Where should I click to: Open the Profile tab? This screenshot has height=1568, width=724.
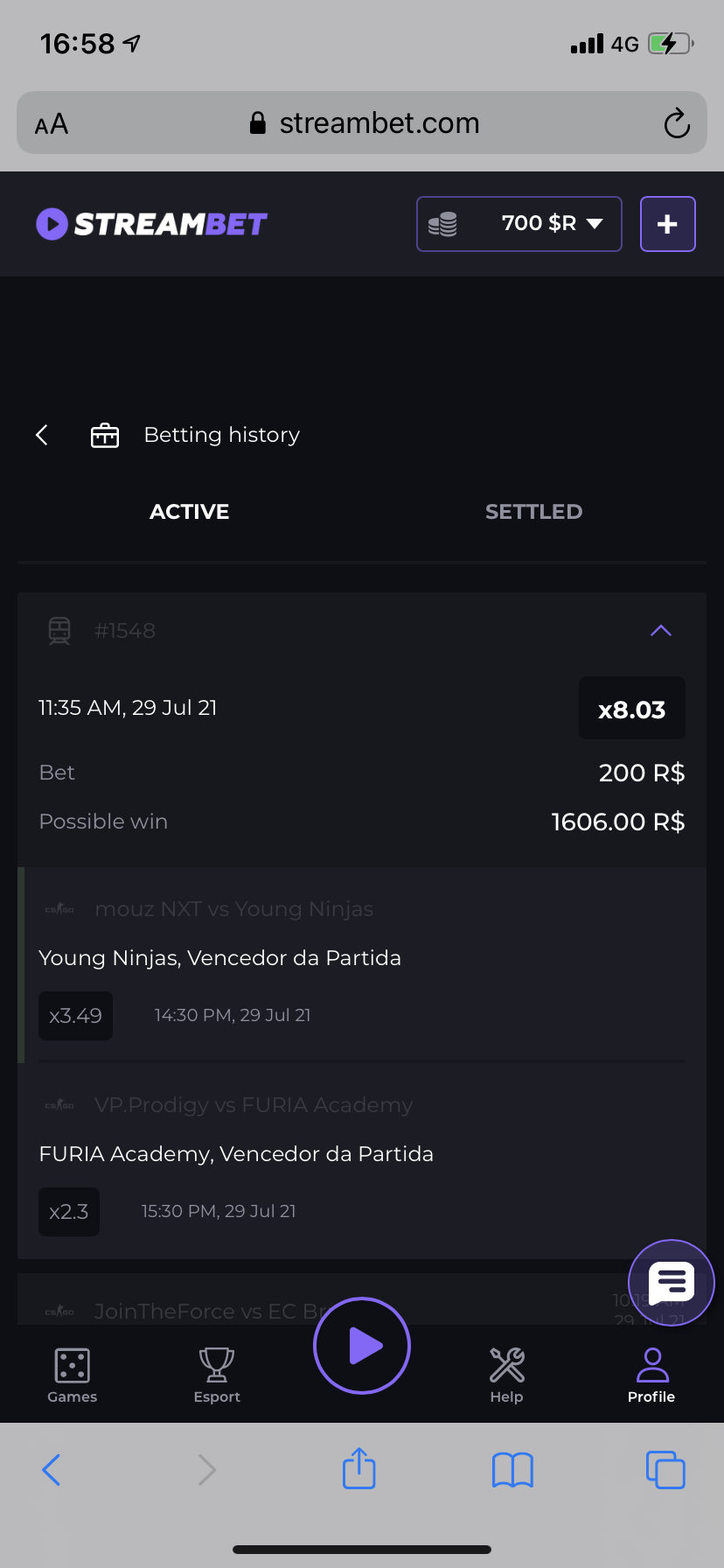[x=651, y=1375]
